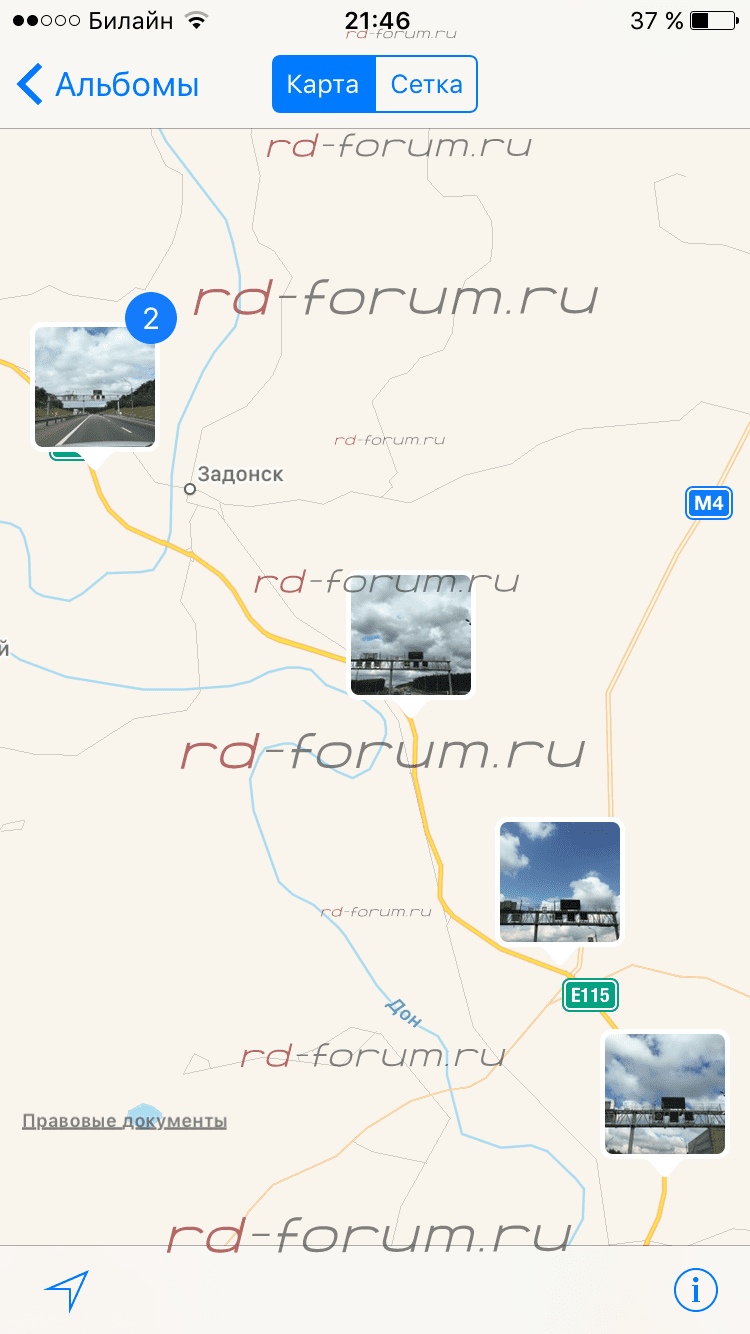Image resolution: width=750 pixels, height=1334 pixels.
Task: Open the map info button
Action: [x=695, y=1291]
